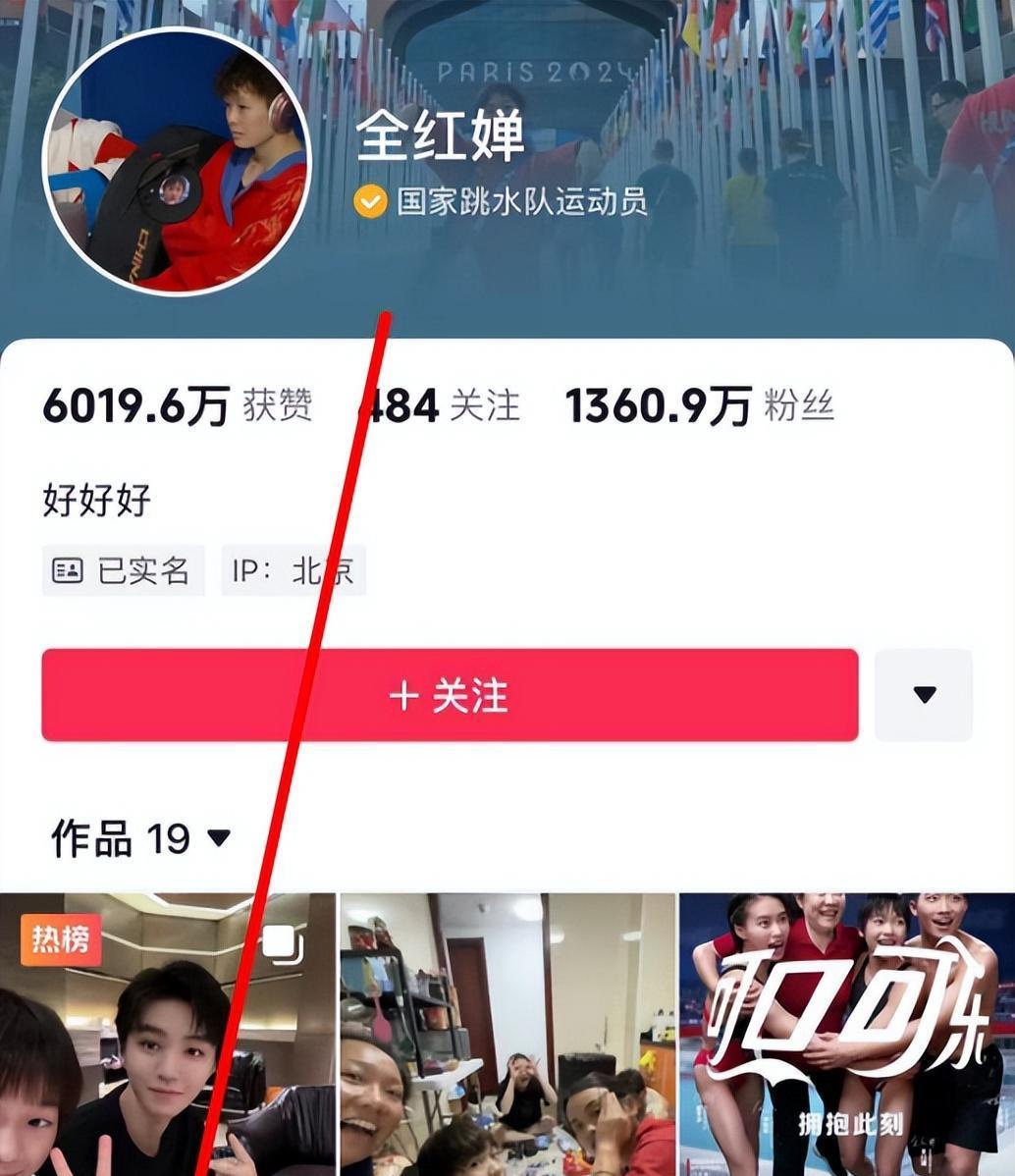Open the 热榜 selfie video tile

[167, 1036]
